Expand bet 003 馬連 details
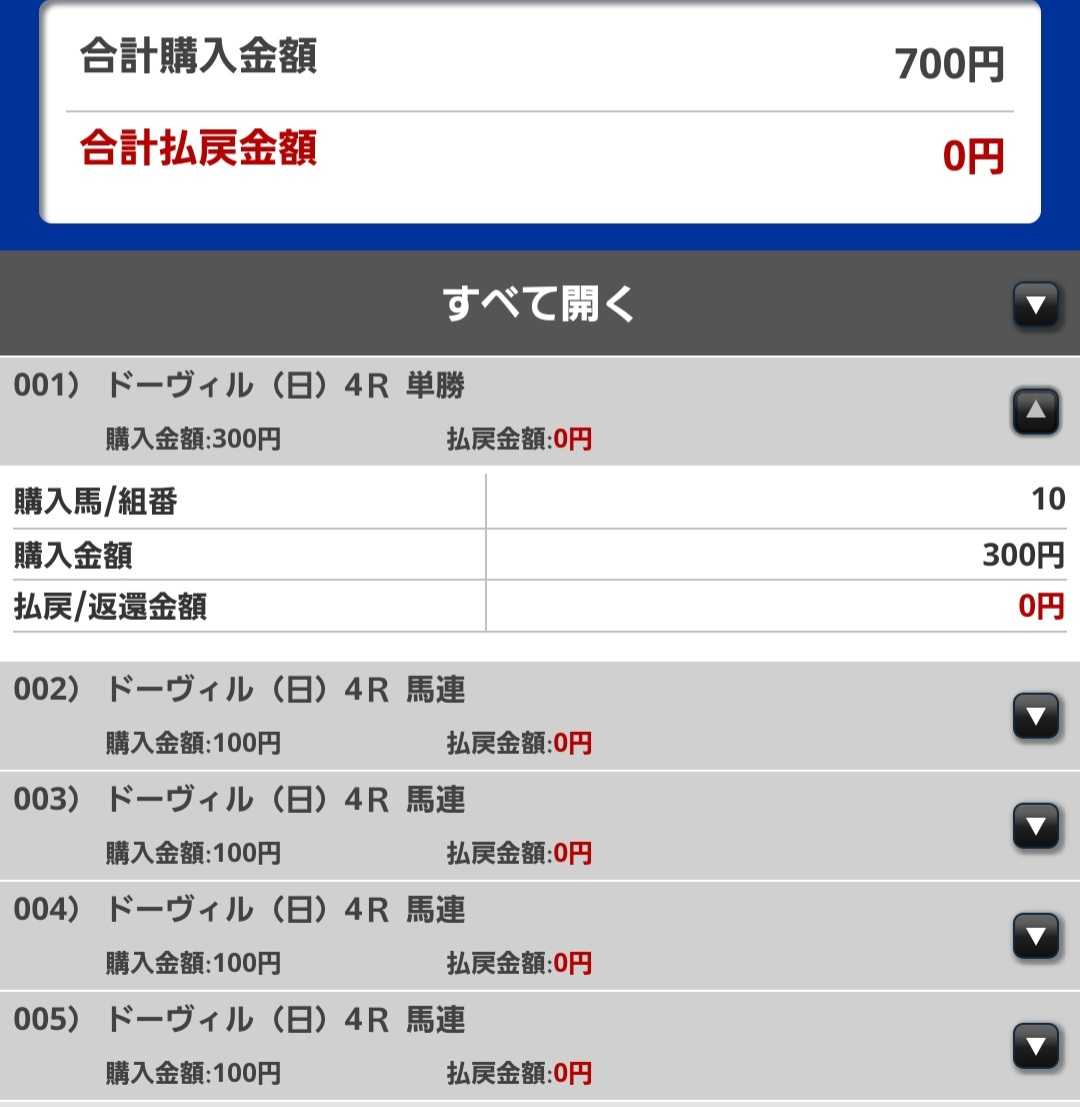The height and width of the screenshot is (1107, 1080). (1035, 826)
